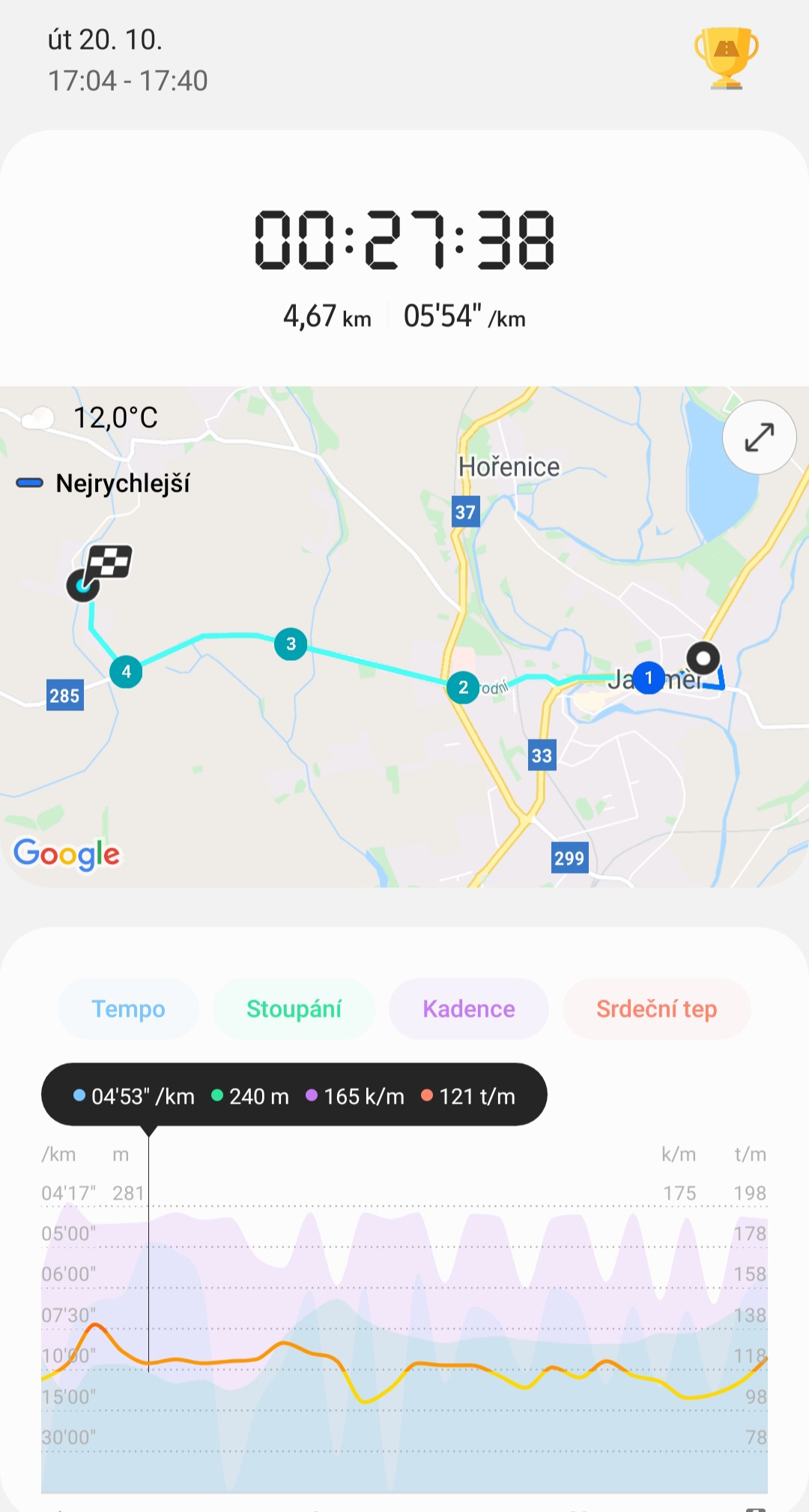Open the route map preview

point(404,637)
